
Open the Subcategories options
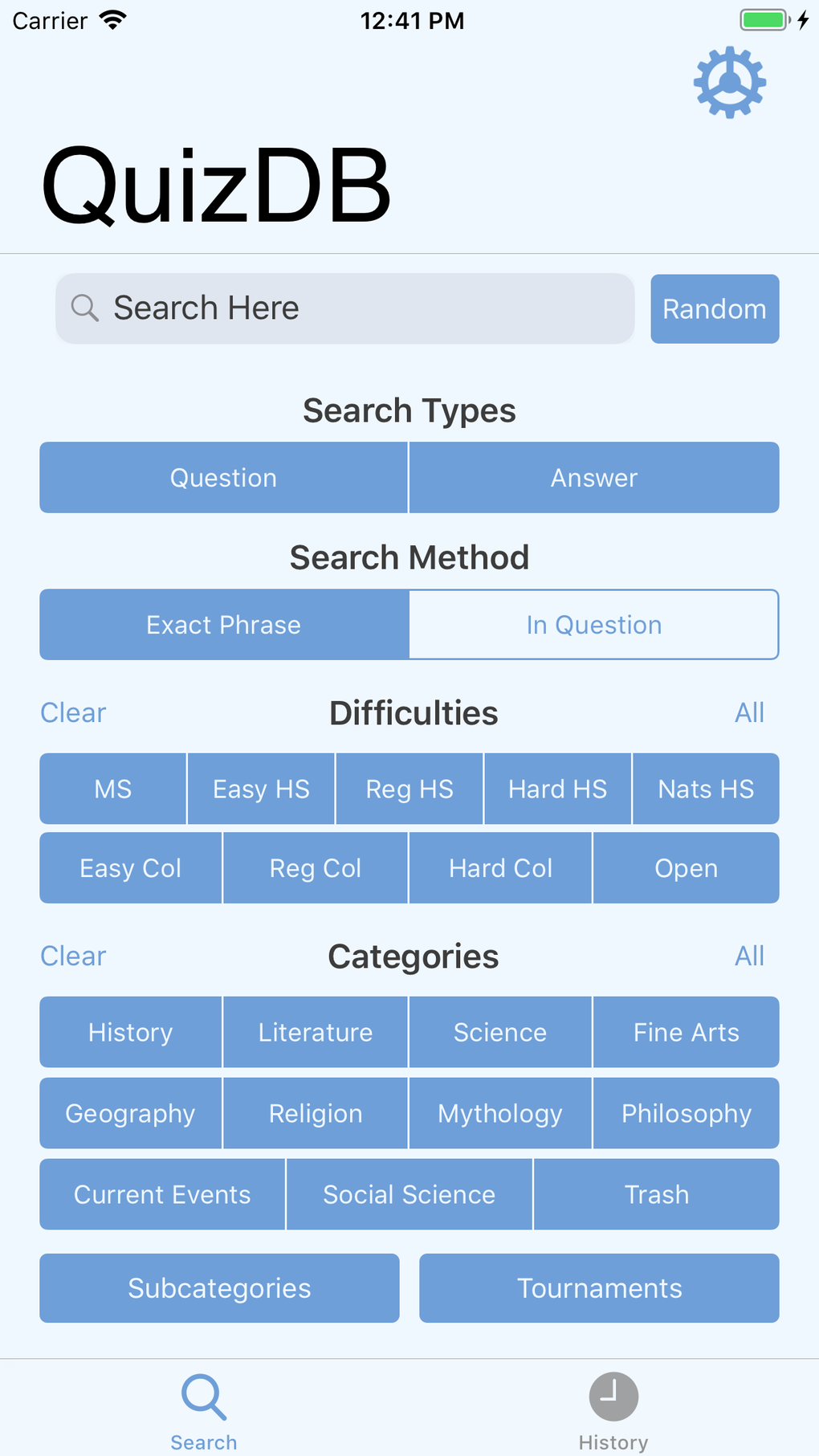coord(219,1288)
